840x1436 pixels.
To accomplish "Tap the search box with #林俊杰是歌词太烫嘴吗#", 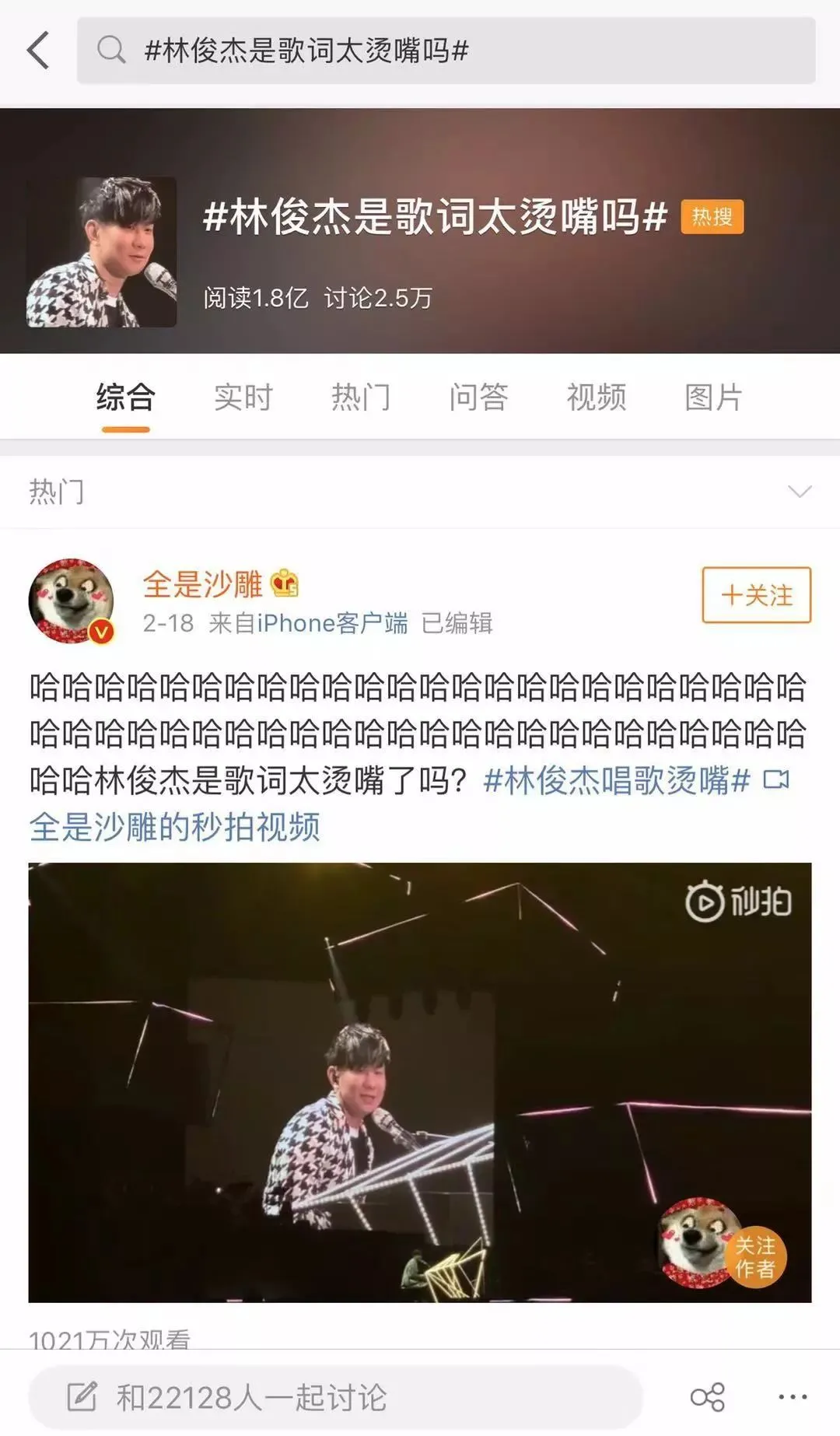I will (445, 51).
